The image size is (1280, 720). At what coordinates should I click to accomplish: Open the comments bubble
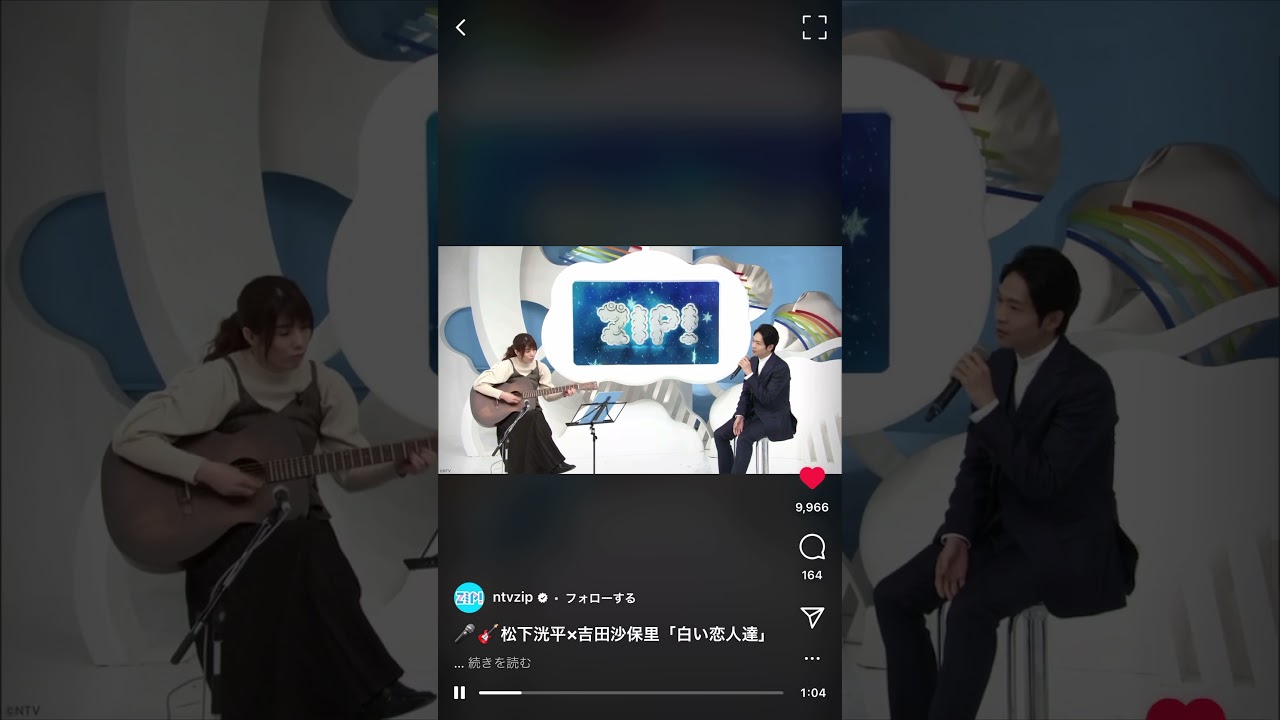pos(812,547)
